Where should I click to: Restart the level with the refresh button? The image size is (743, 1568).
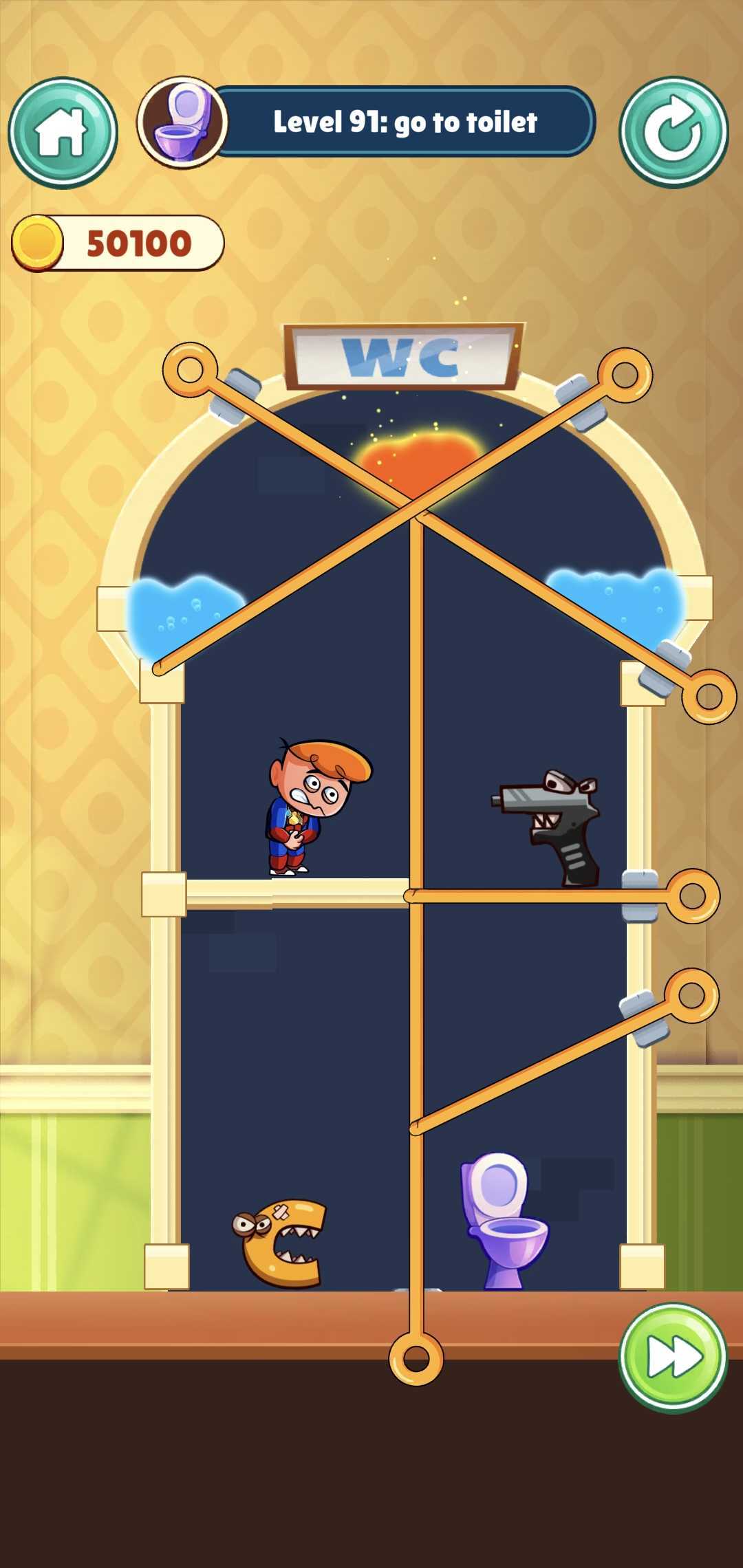click(674, 131)
